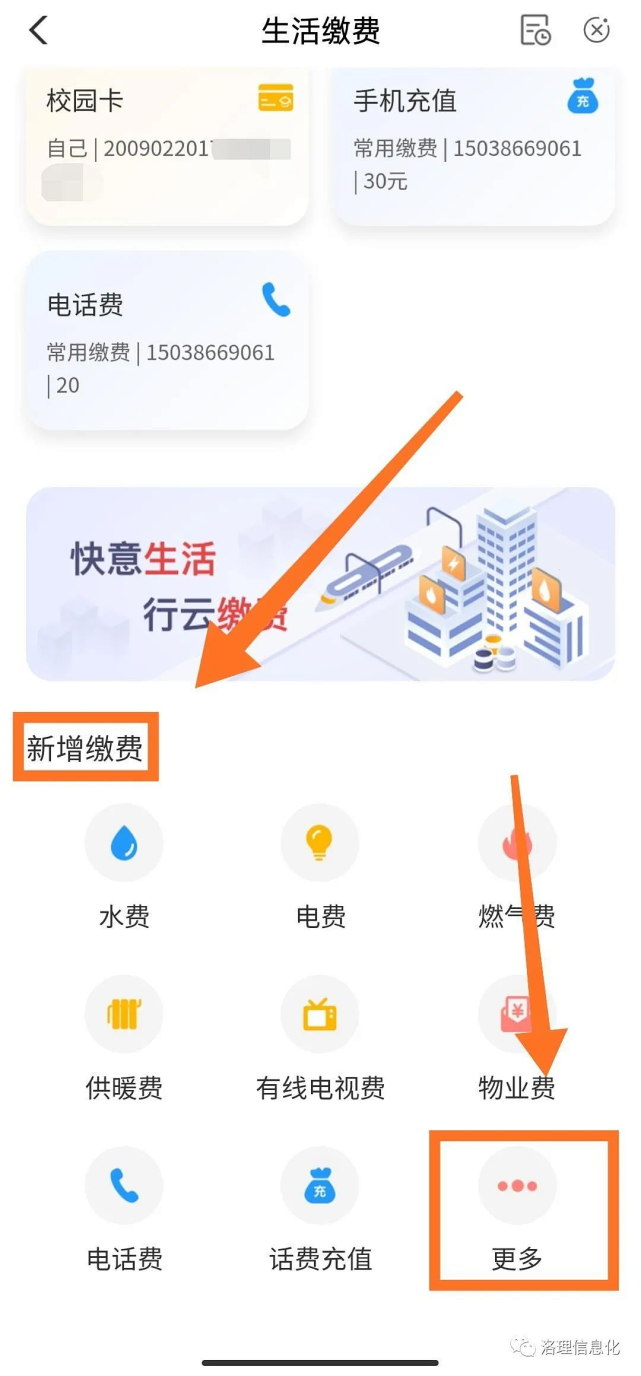Viewport: 641px width, 1376px height.
Task: Go back using the top-left arrow
Action: tap(38, 31)
